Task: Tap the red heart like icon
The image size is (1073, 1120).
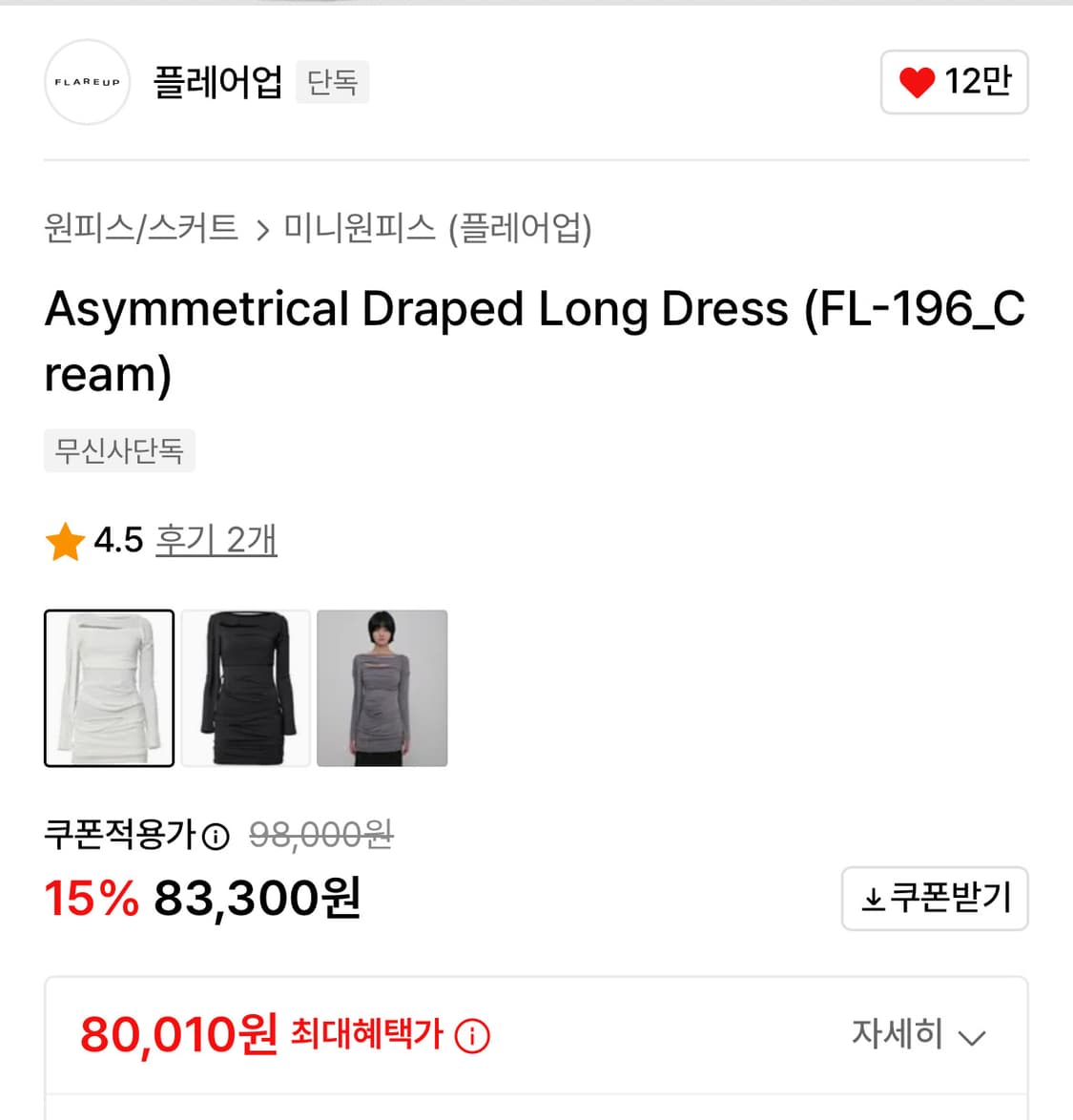Action: point(916,82)
